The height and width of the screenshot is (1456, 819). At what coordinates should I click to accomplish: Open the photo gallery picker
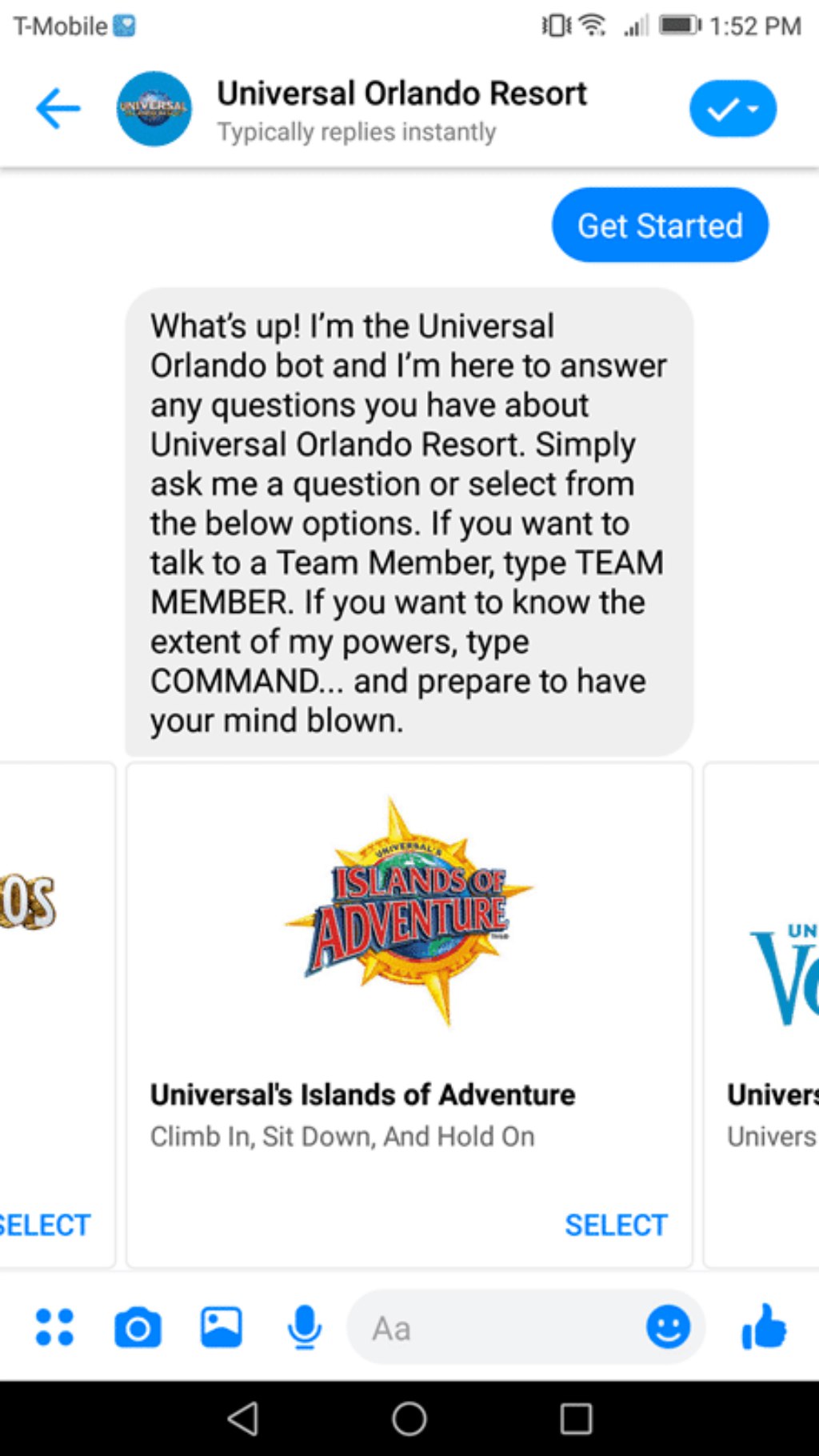220,1327
